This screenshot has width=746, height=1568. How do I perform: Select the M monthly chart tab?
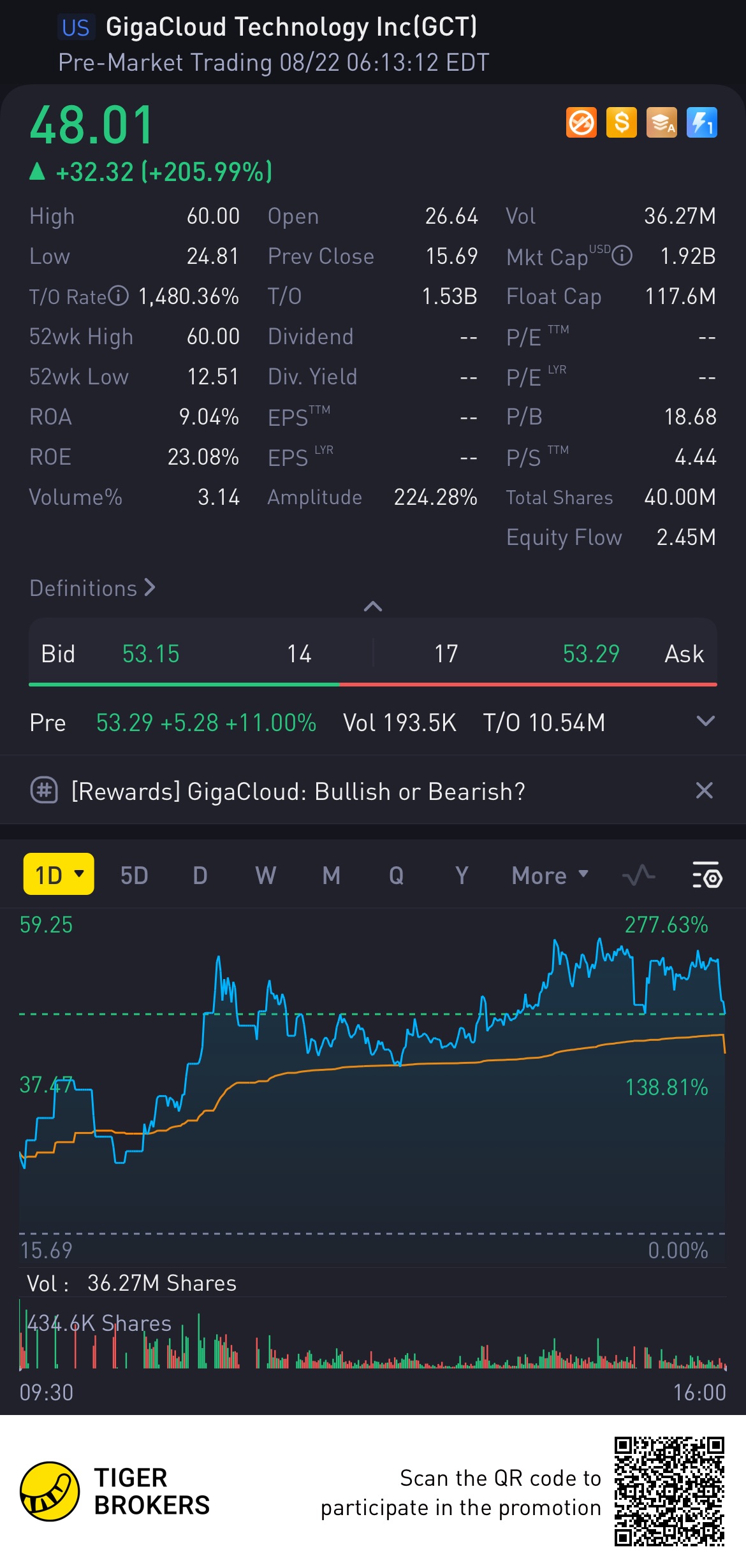pyautogui.click(x=331, y=876)
